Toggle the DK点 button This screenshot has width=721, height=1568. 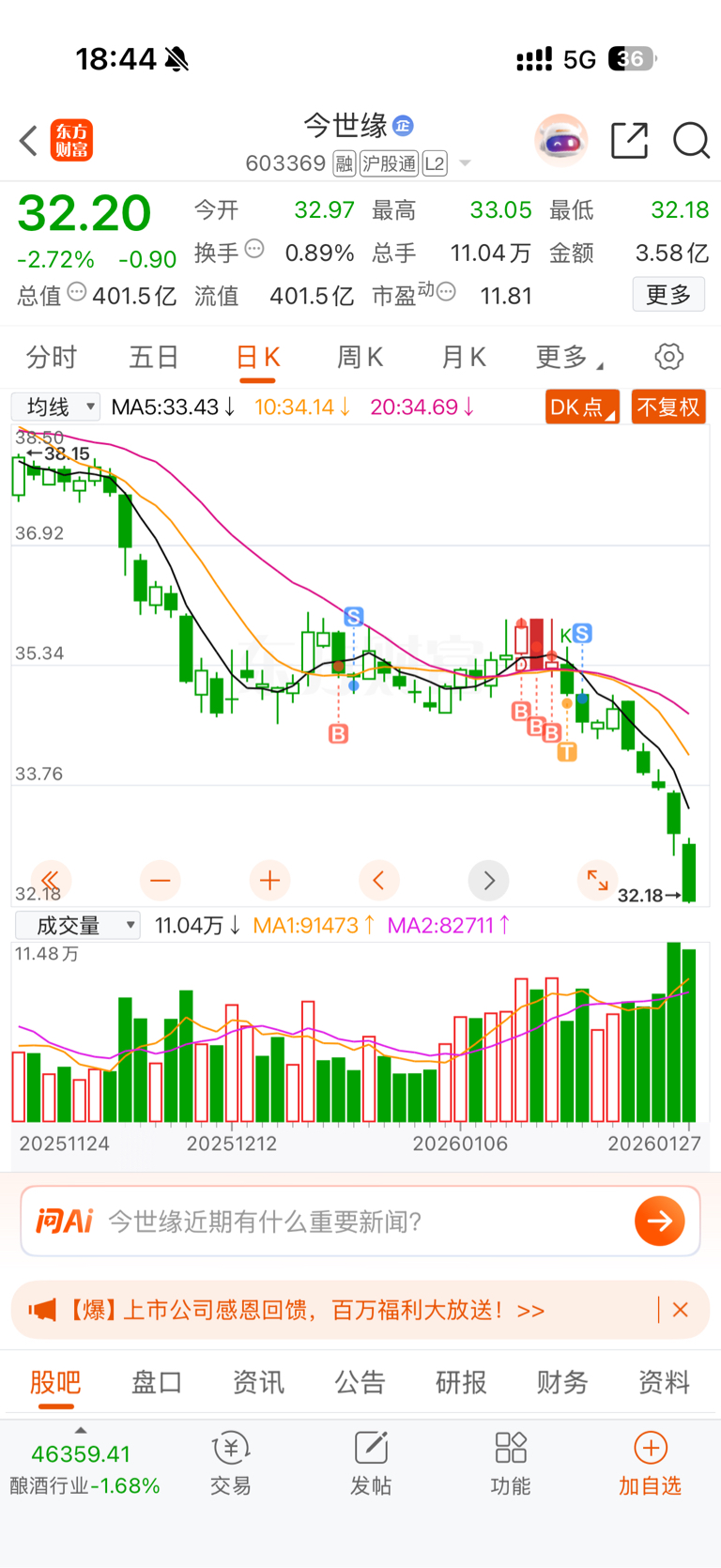[581, 407]
